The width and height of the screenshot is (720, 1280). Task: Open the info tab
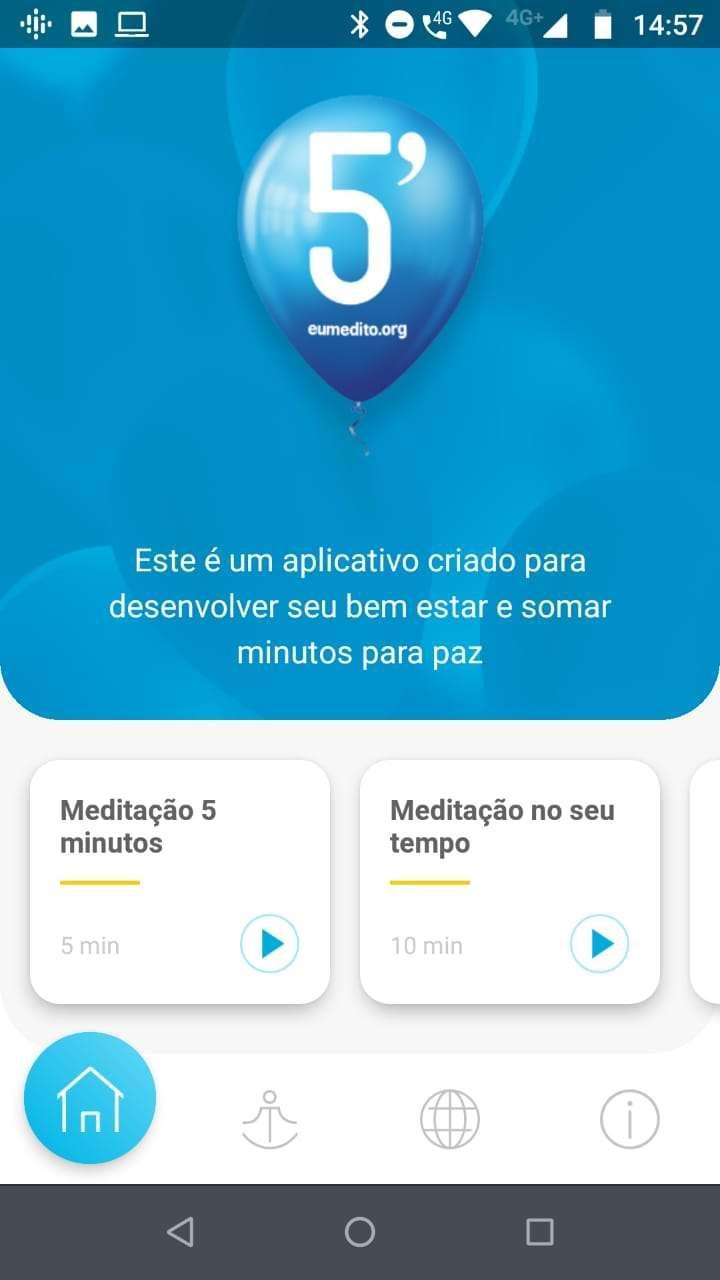[630, 1119]
